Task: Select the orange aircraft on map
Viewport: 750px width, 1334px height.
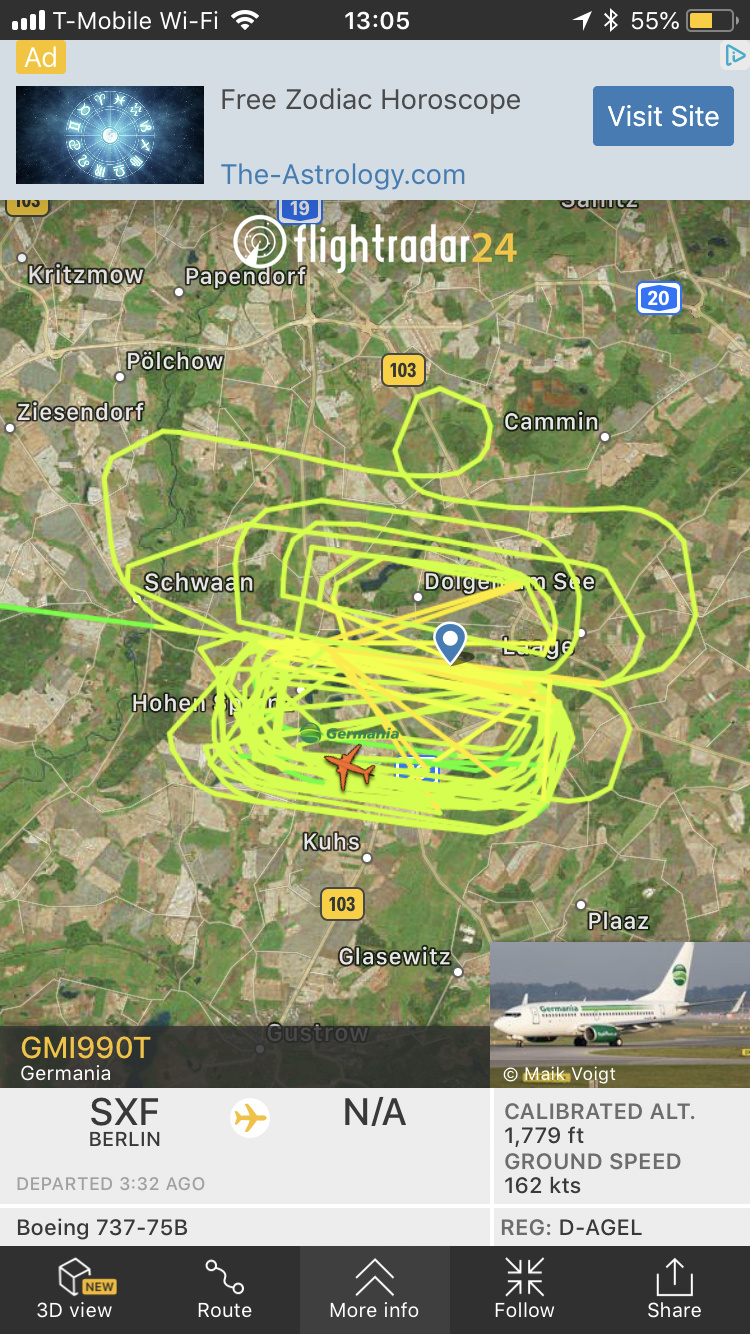Action: click(x=347, y=770)
